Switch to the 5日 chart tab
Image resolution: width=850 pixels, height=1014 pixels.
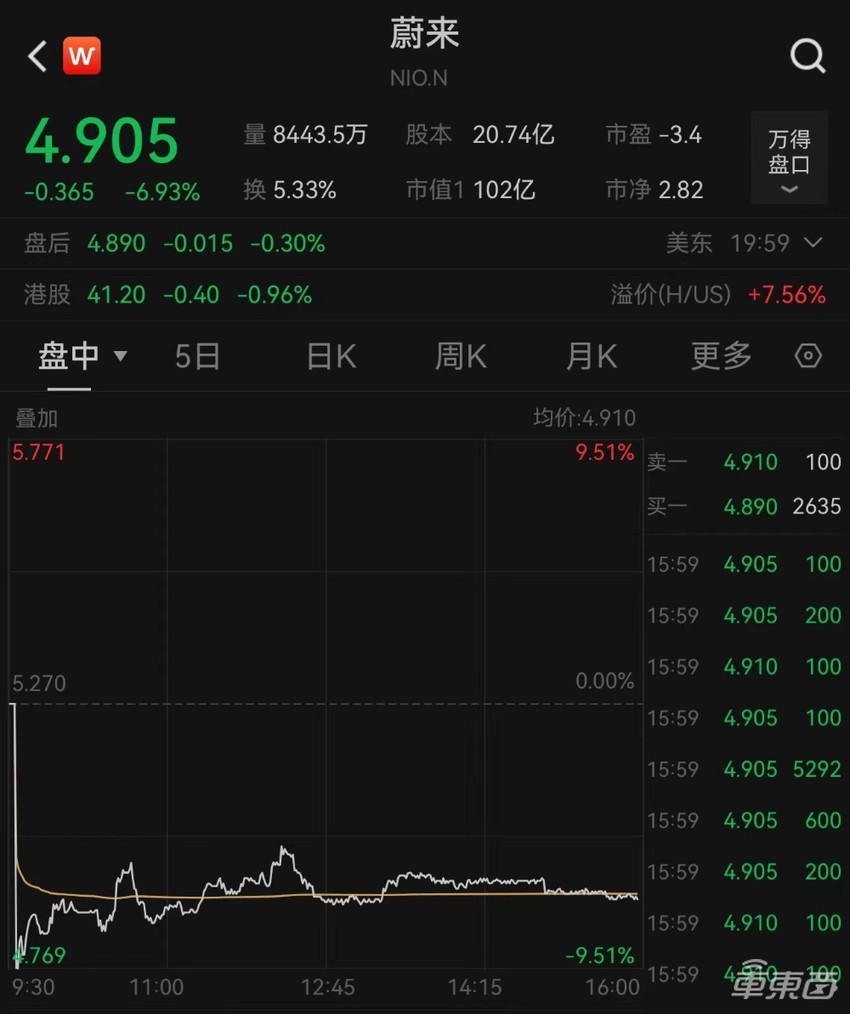(x=197, y=356)
